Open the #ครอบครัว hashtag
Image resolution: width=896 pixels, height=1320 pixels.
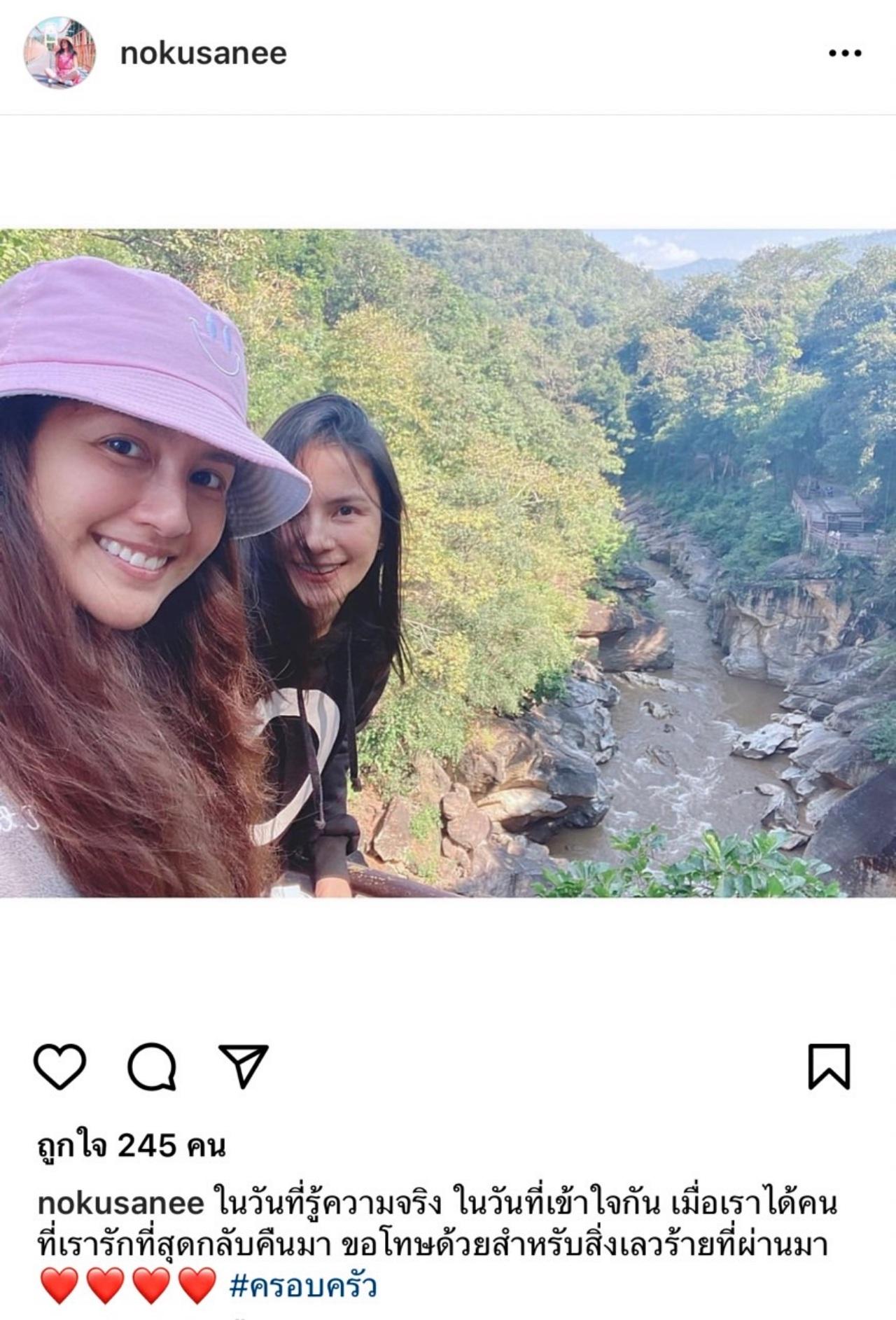tap(303, 1286)
